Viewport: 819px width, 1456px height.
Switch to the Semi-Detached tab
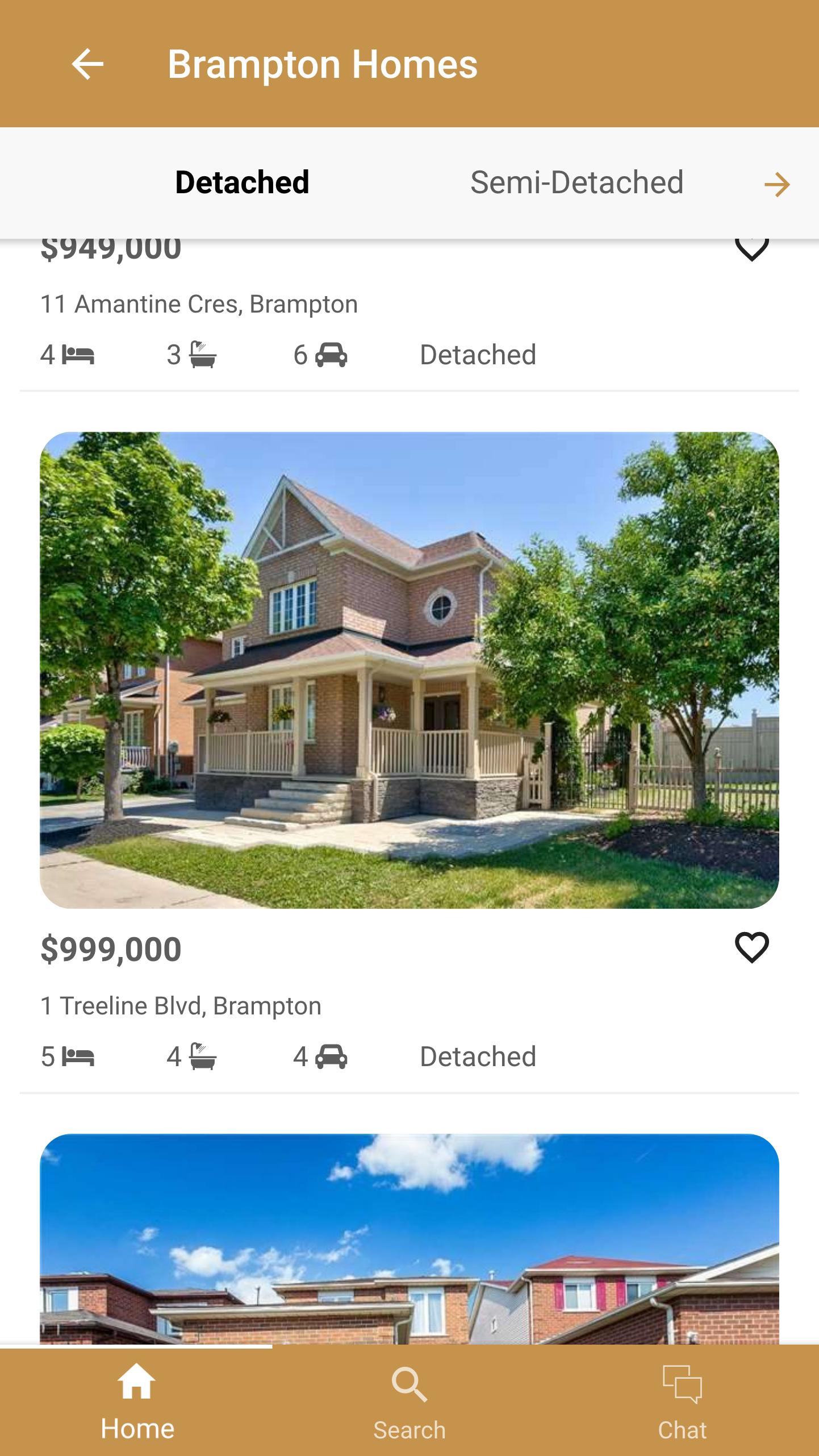click(x=577, y=182)
